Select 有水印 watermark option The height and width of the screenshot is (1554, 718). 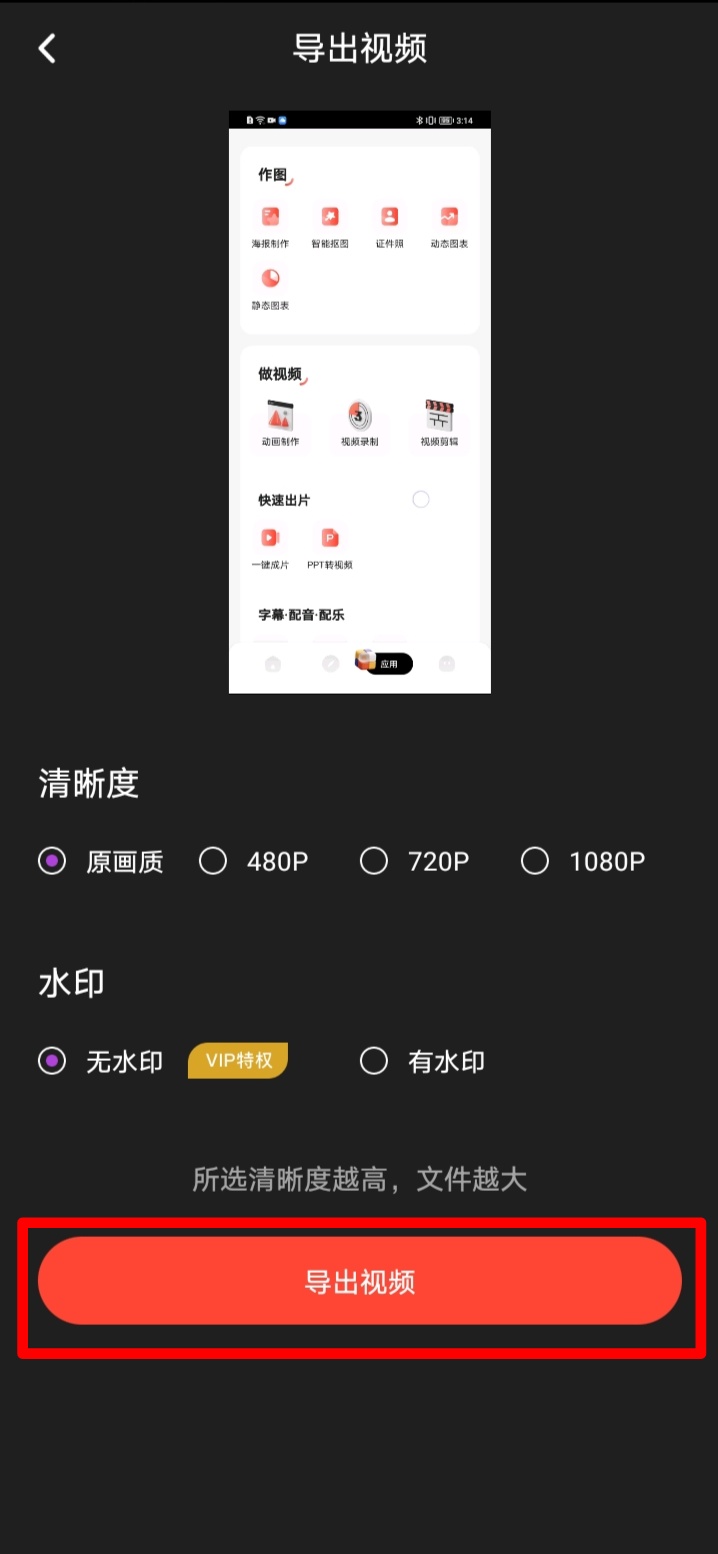coord(422,1061)
